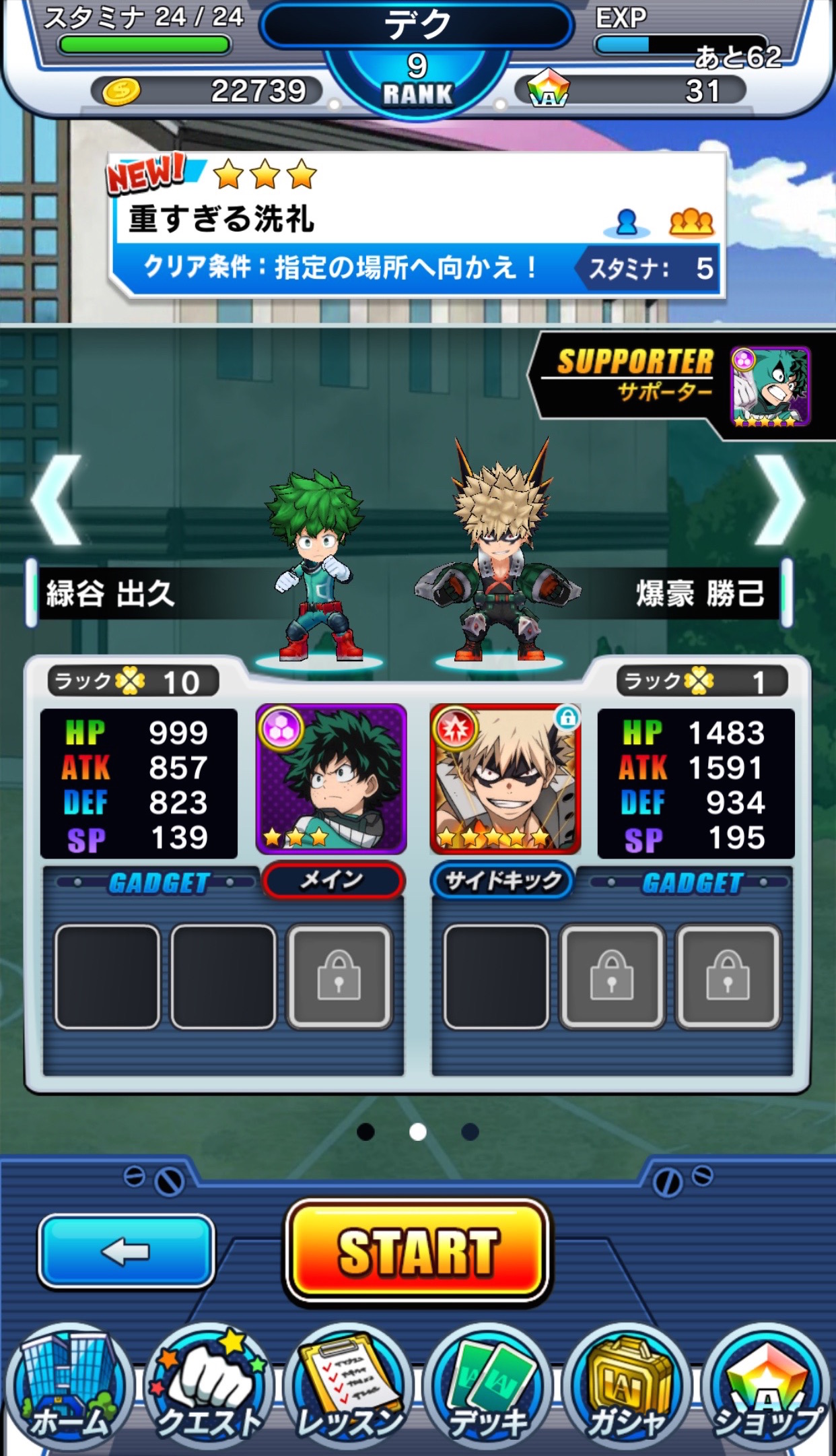
Task: Select the second empty main gadget slot
Action: 223,977
